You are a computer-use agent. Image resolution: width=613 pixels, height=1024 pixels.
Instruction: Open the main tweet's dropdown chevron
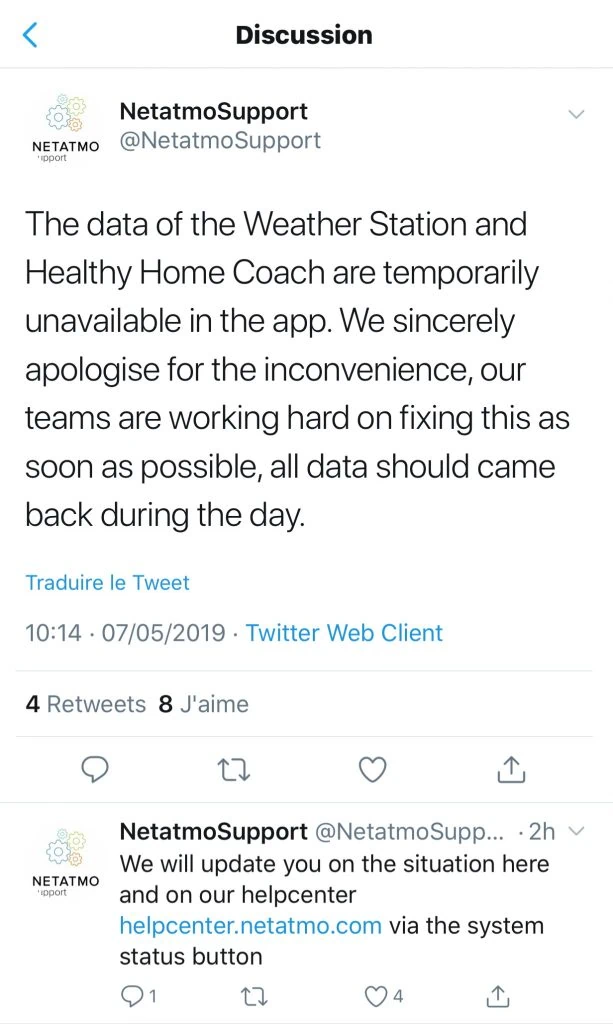point(576,114)
